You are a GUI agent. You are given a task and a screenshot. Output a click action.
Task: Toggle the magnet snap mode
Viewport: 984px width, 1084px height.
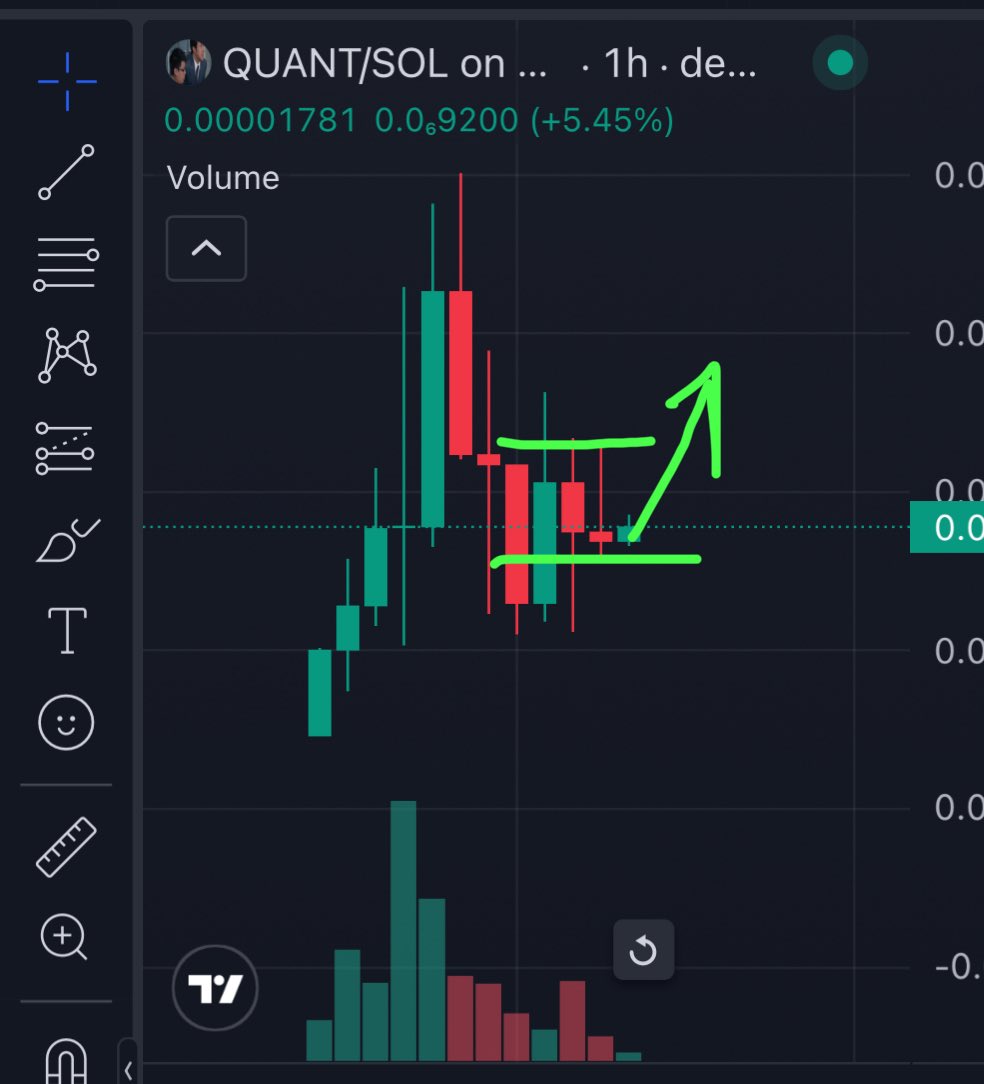[x=67, y=1060]
